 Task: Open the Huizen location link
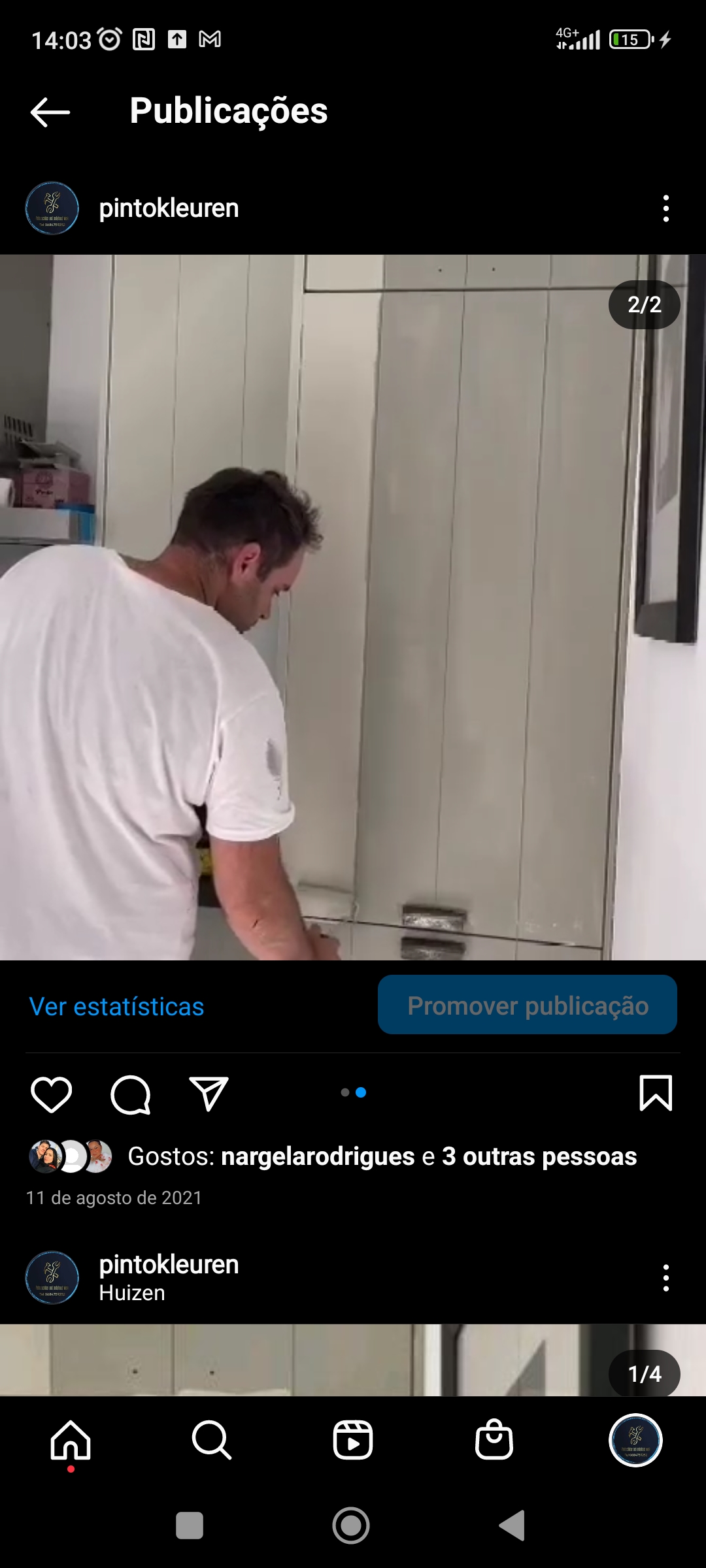(x=131, y=1293)
